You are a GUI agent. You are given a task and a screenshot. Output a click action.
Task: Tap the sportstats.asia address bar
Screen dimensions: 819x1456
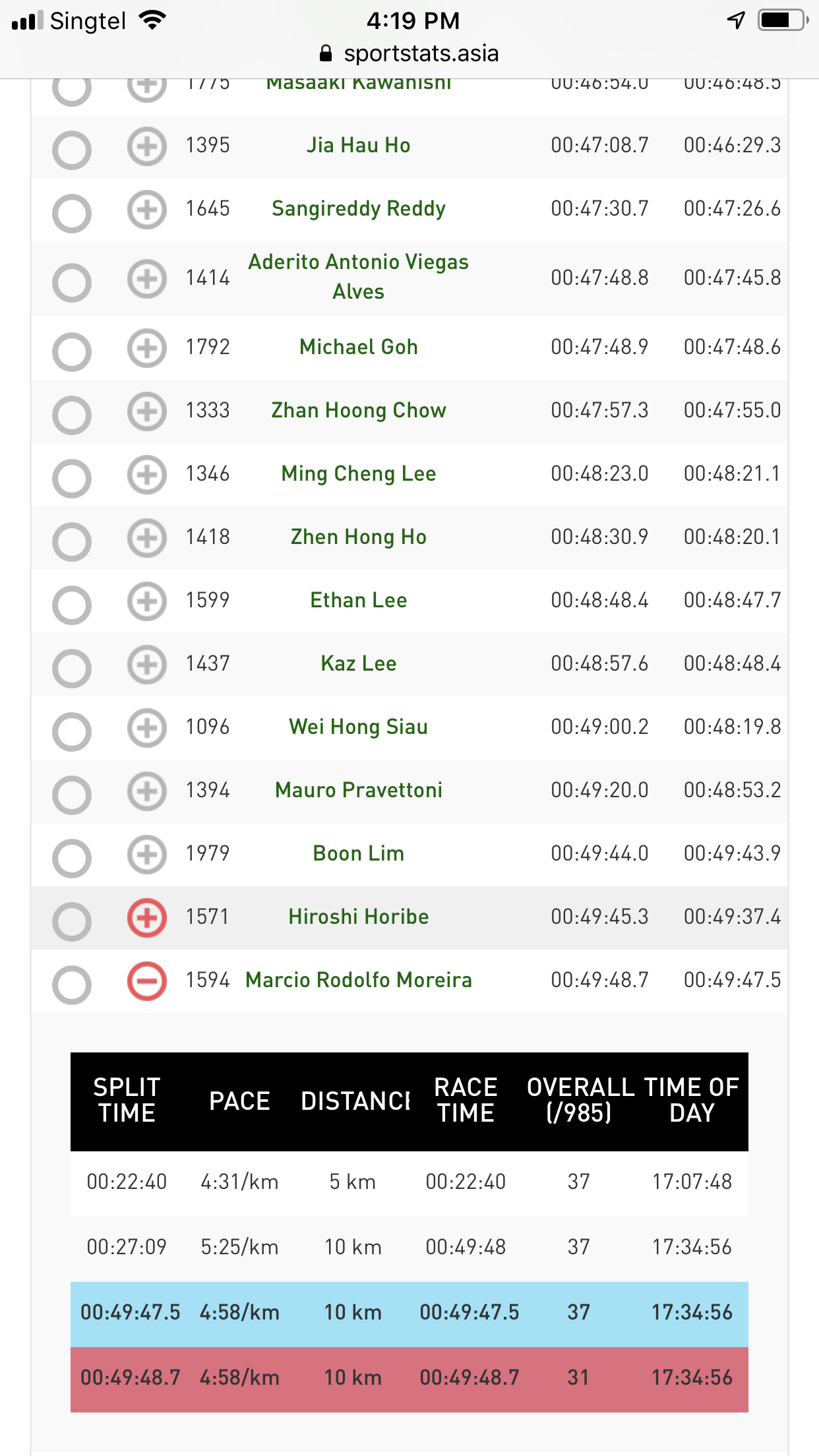point(409,53)
